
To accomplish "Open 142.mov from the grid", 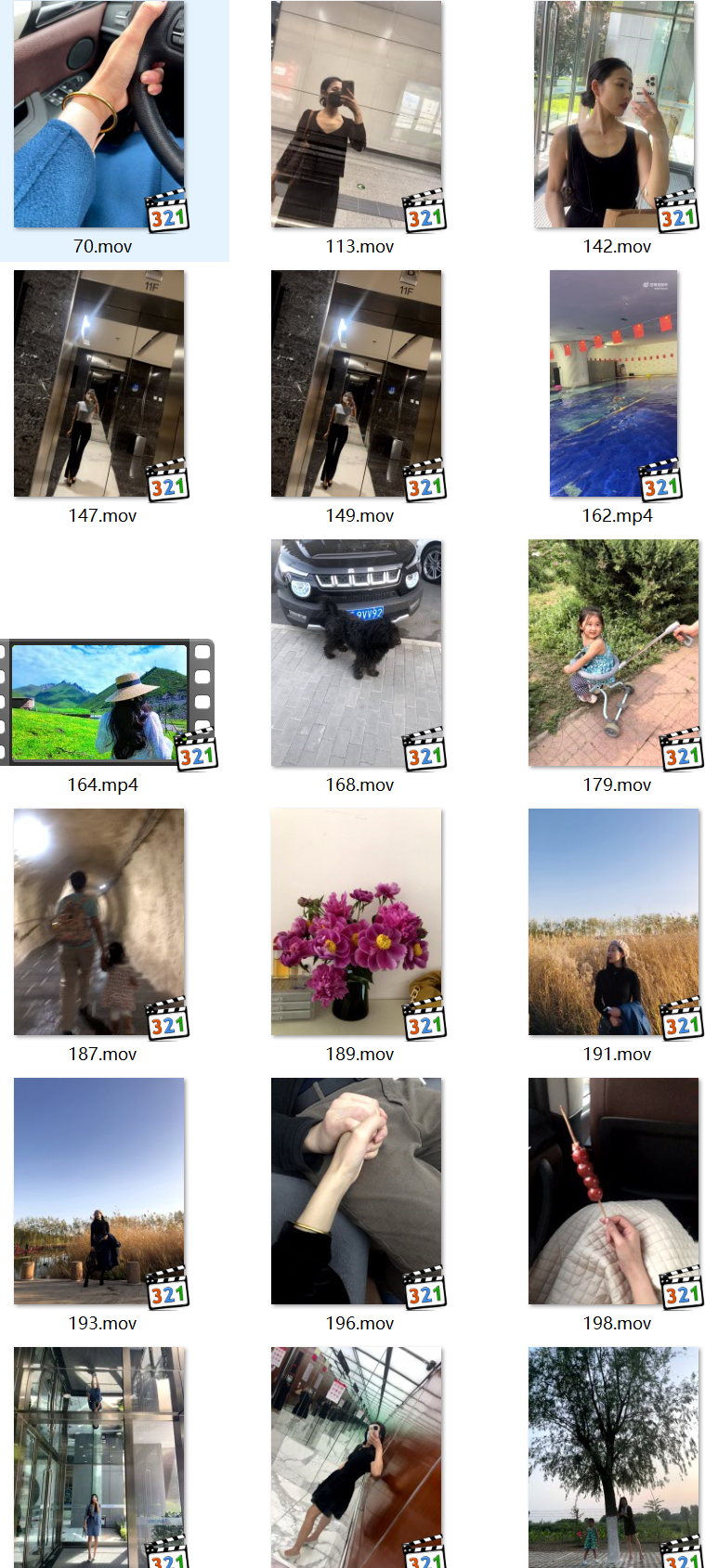I will [x=614, y=115].
